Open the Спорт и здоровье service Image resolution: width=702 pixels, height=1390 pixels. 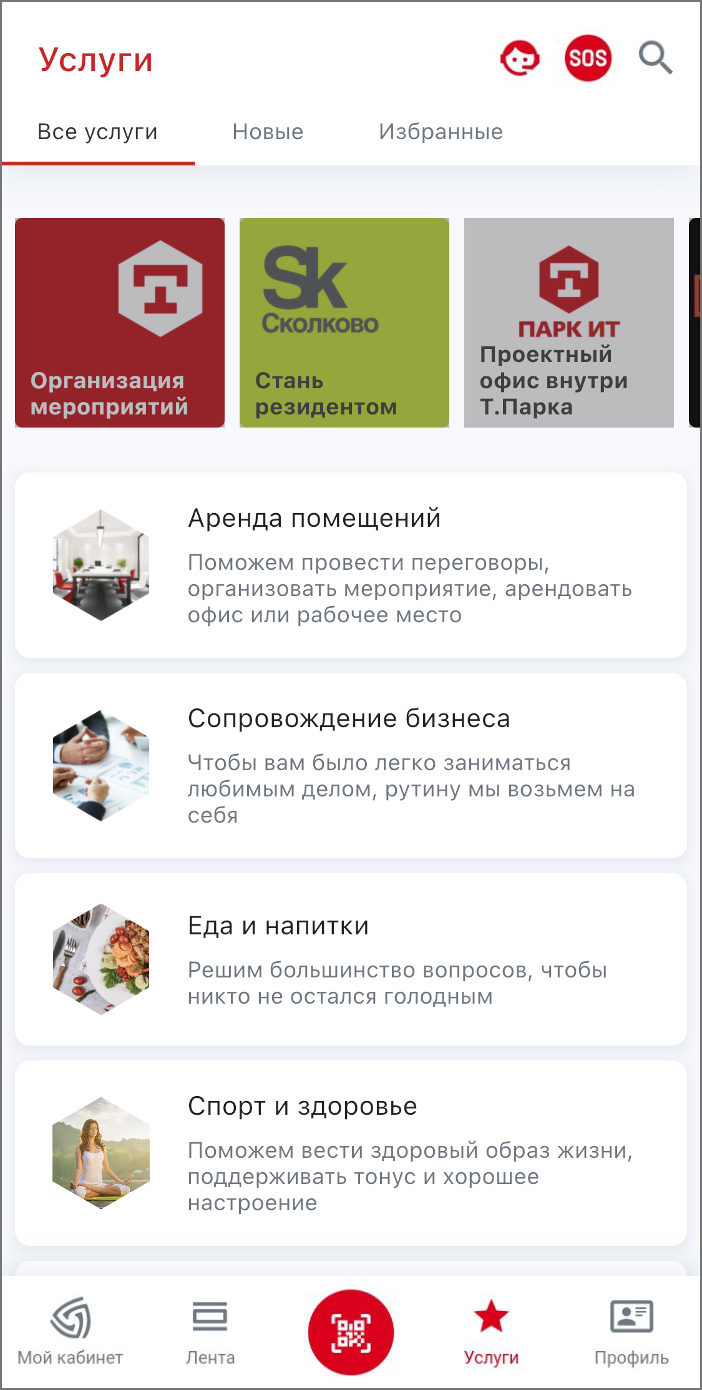350,1153
